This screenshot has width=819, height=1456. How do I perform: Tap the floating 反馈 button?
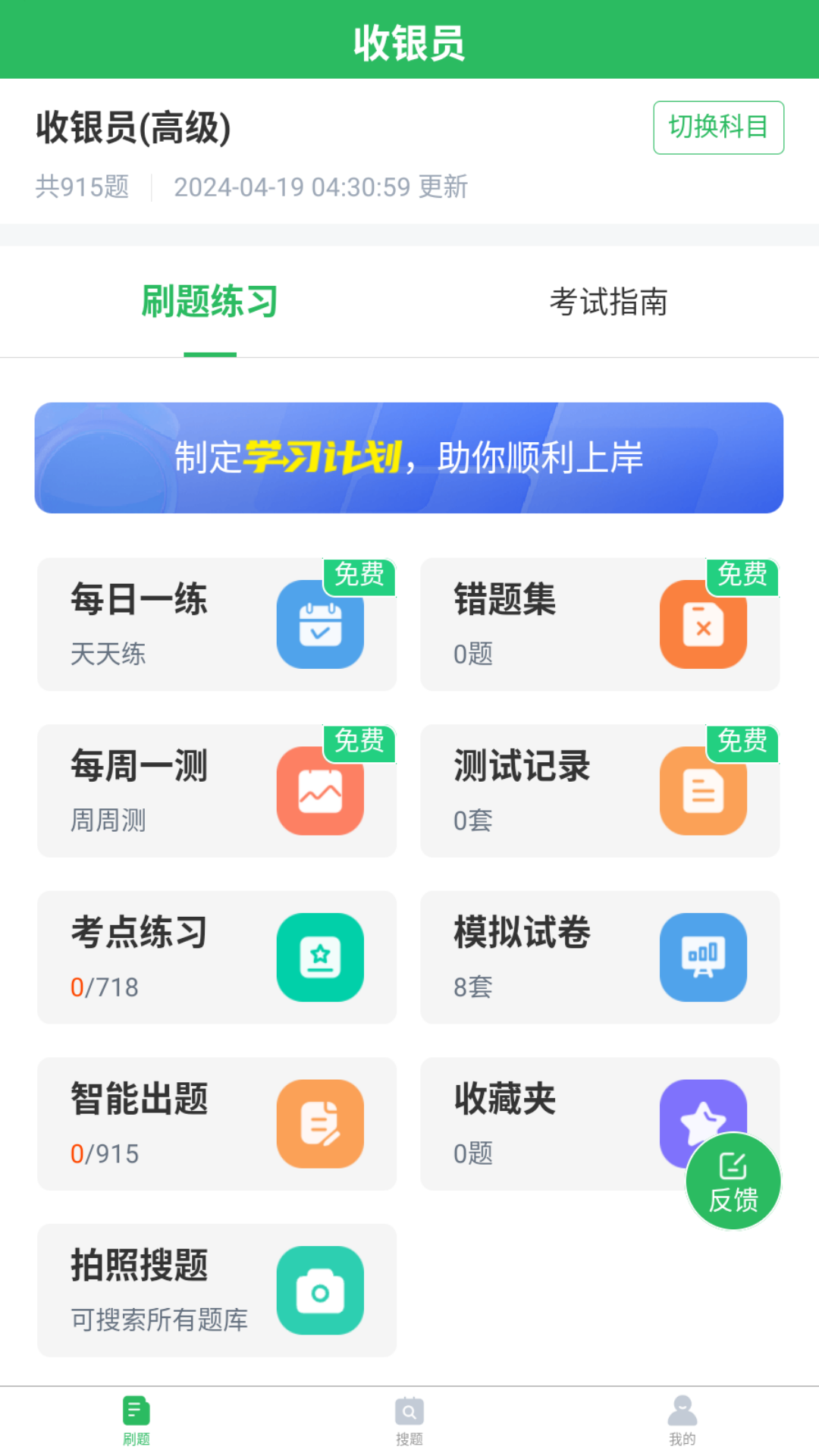(x=733, y=1181)
